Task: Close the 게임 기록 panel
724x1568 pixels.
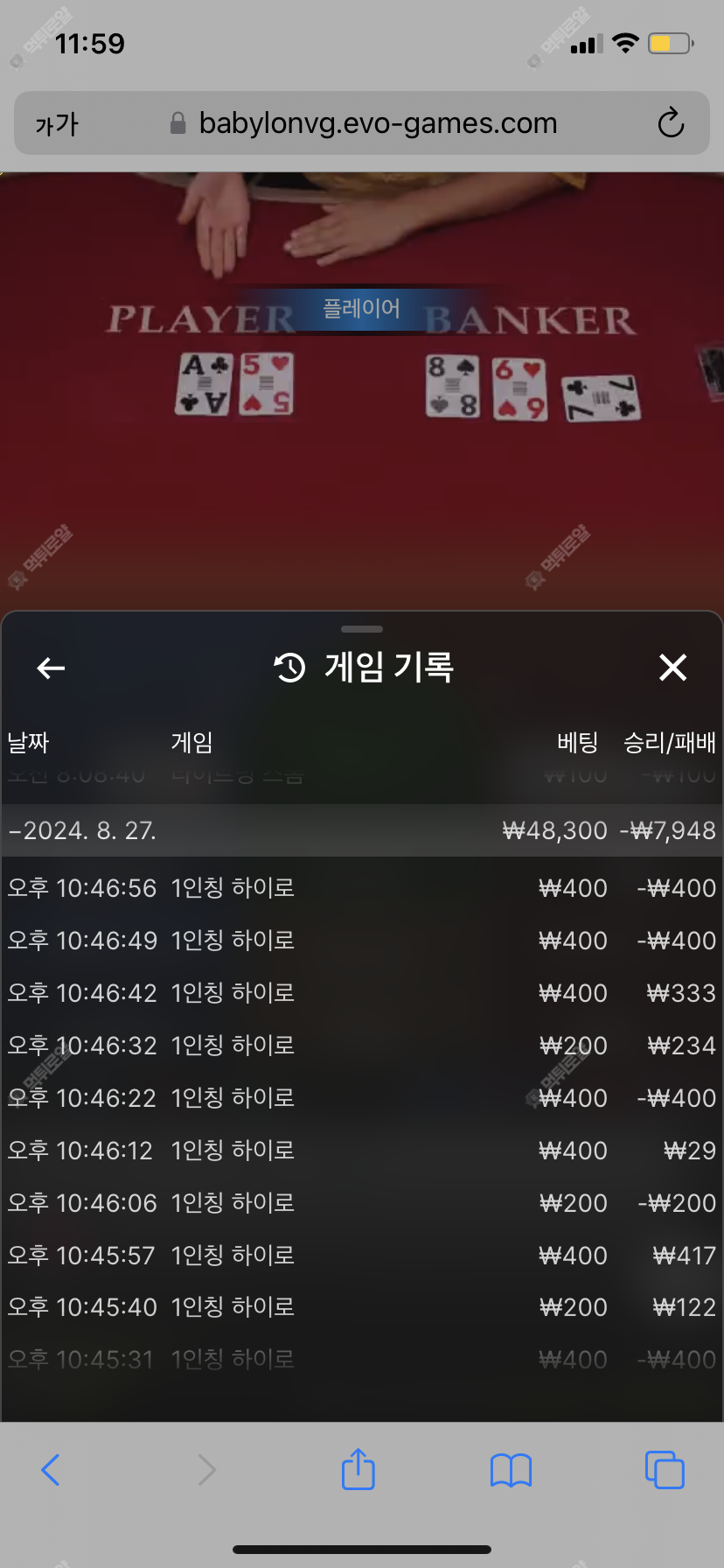Action: click(x=672, y=668)
